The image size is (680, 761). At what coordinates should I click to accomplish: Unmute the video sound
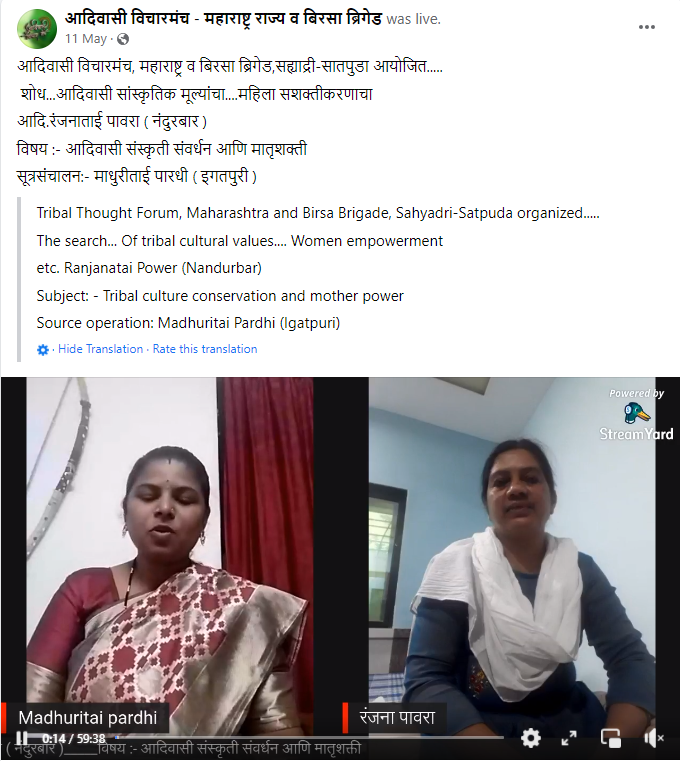pyautogui.click(x=653, y=738)
